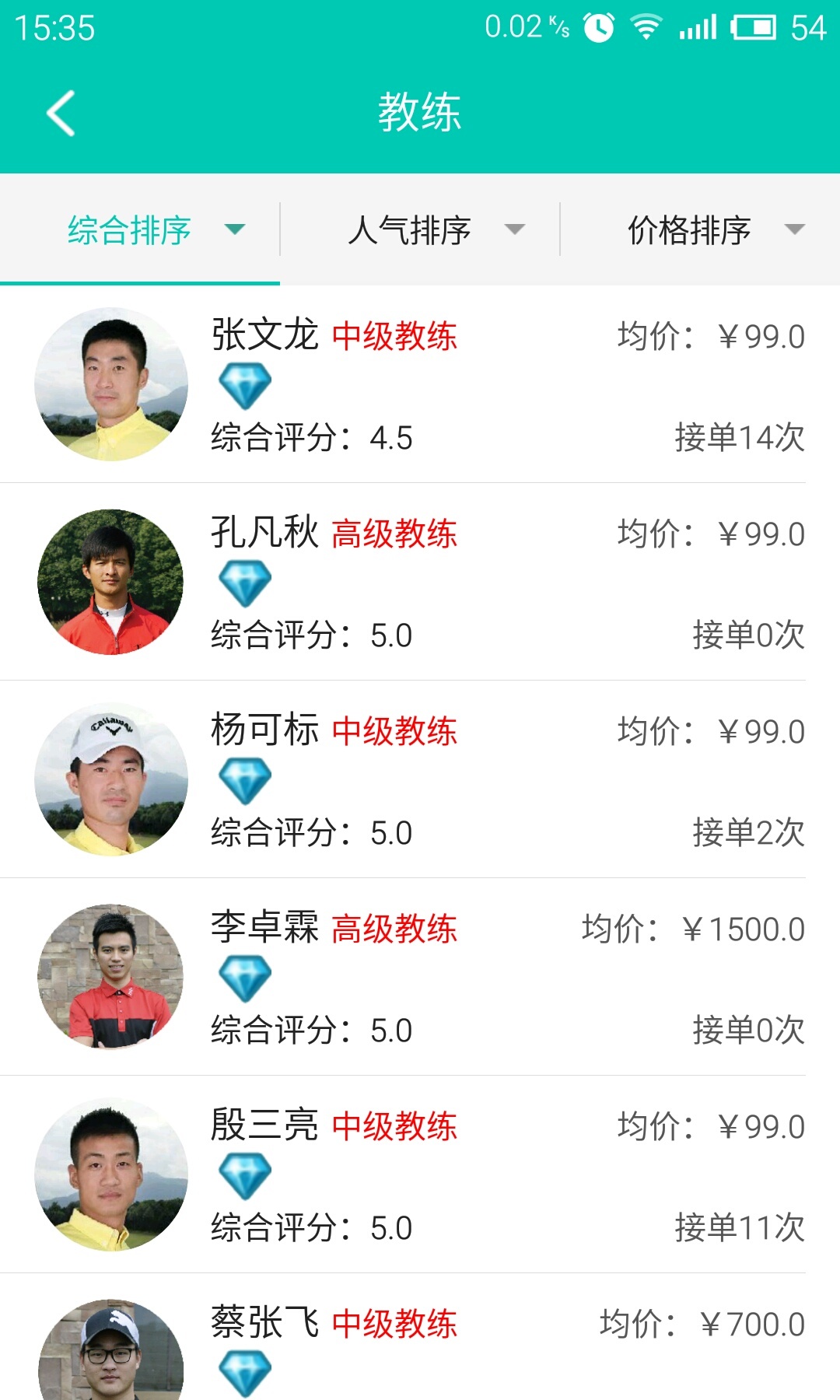Choose coach 李卓霖 from the list
Image resolution: width=840 pixels, height=1400 pixels.
(x=420, y=977)
